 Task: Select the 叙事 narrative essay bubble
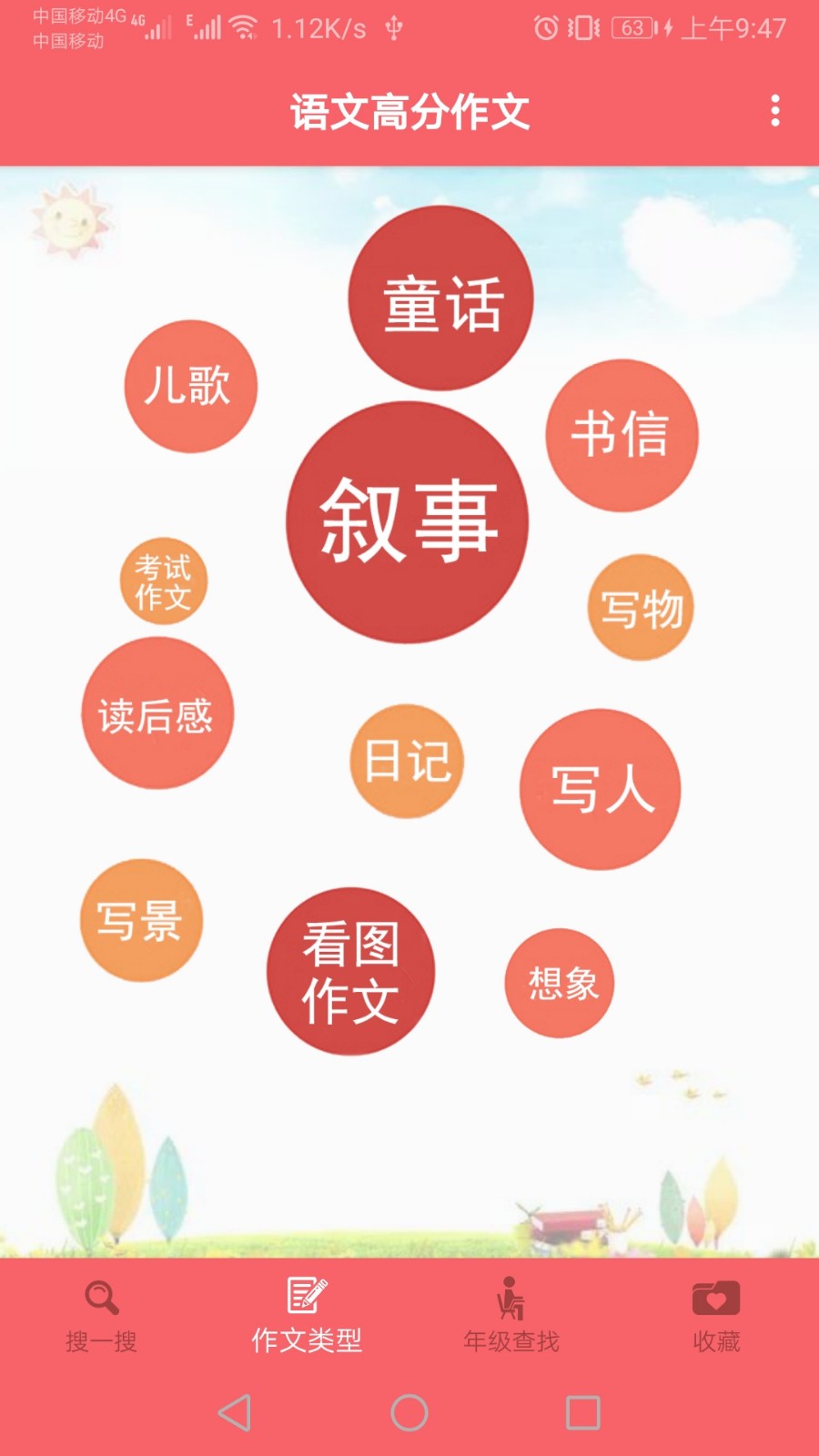coord(411,521)
